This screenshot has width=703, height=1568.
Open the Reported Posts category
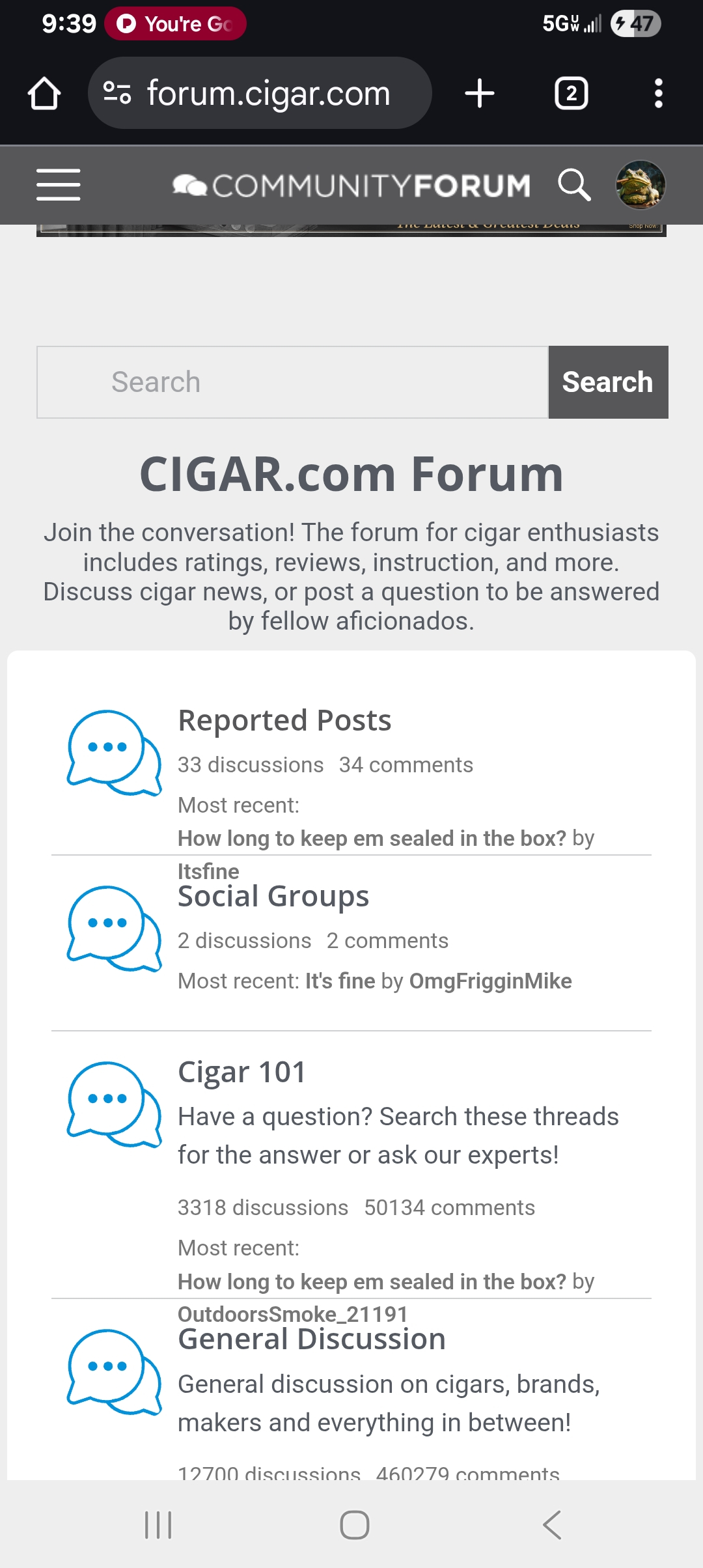pyautogui.click(x=284, y=721)
